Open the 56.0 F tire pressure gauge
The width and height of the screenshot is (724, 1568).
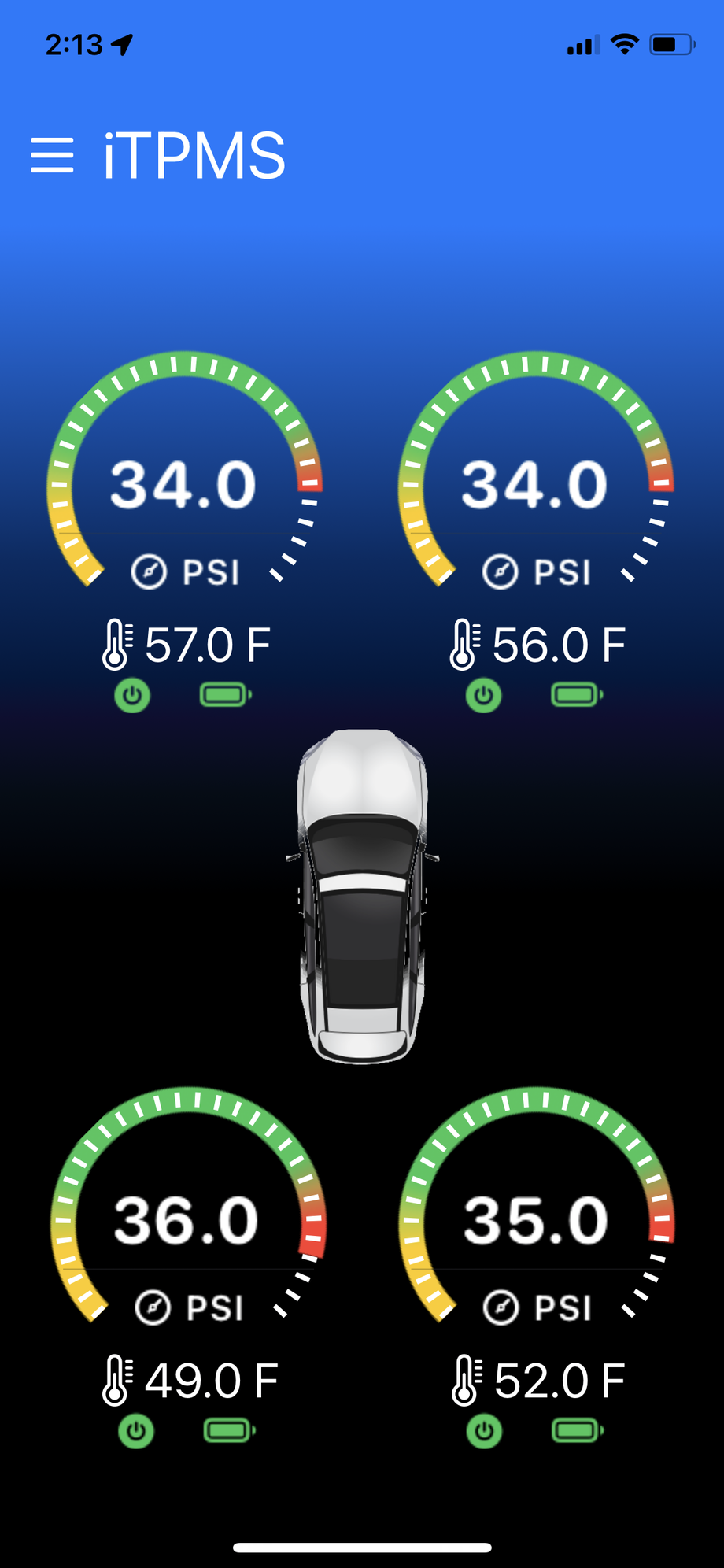coord(535,486)
